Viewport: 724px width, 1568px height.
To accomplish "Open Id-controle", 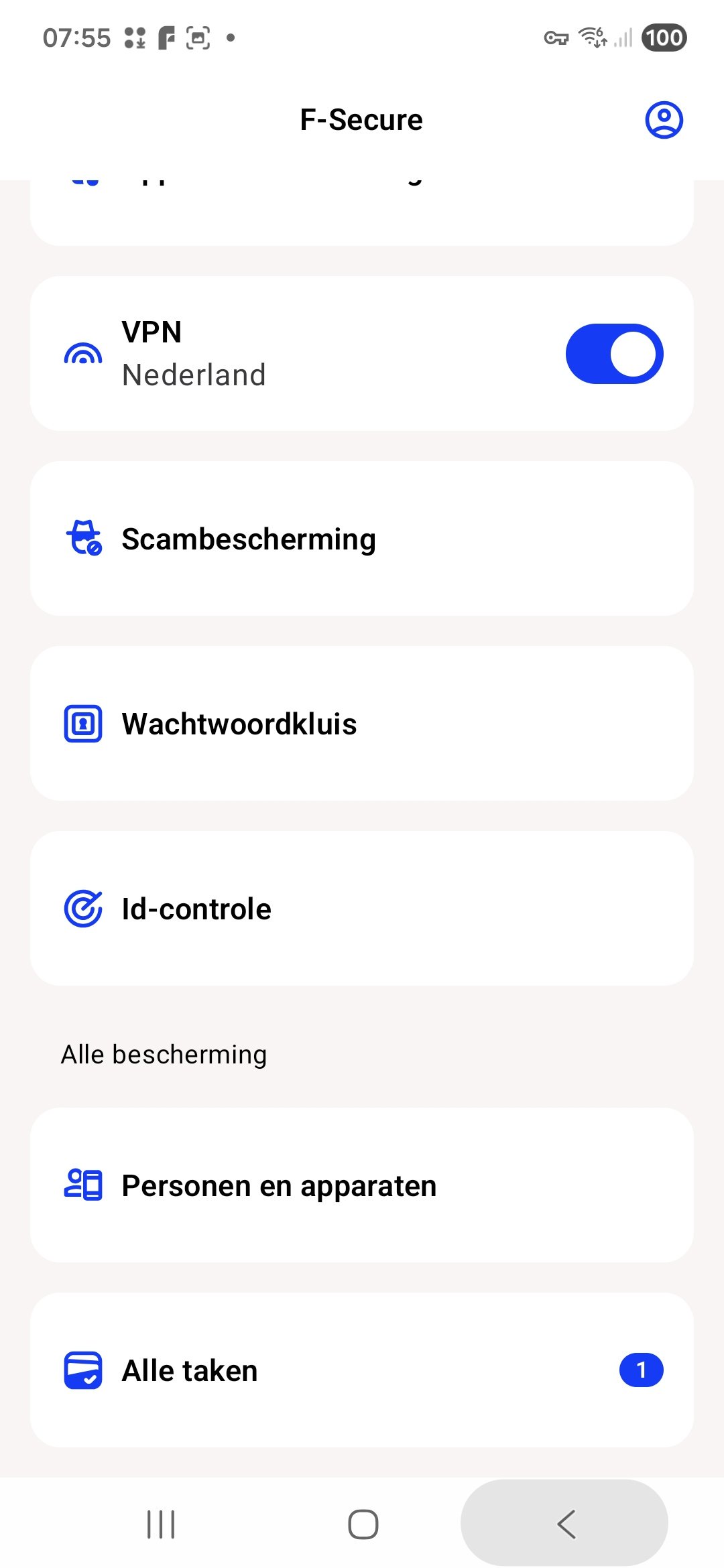I will click(362, 909).
